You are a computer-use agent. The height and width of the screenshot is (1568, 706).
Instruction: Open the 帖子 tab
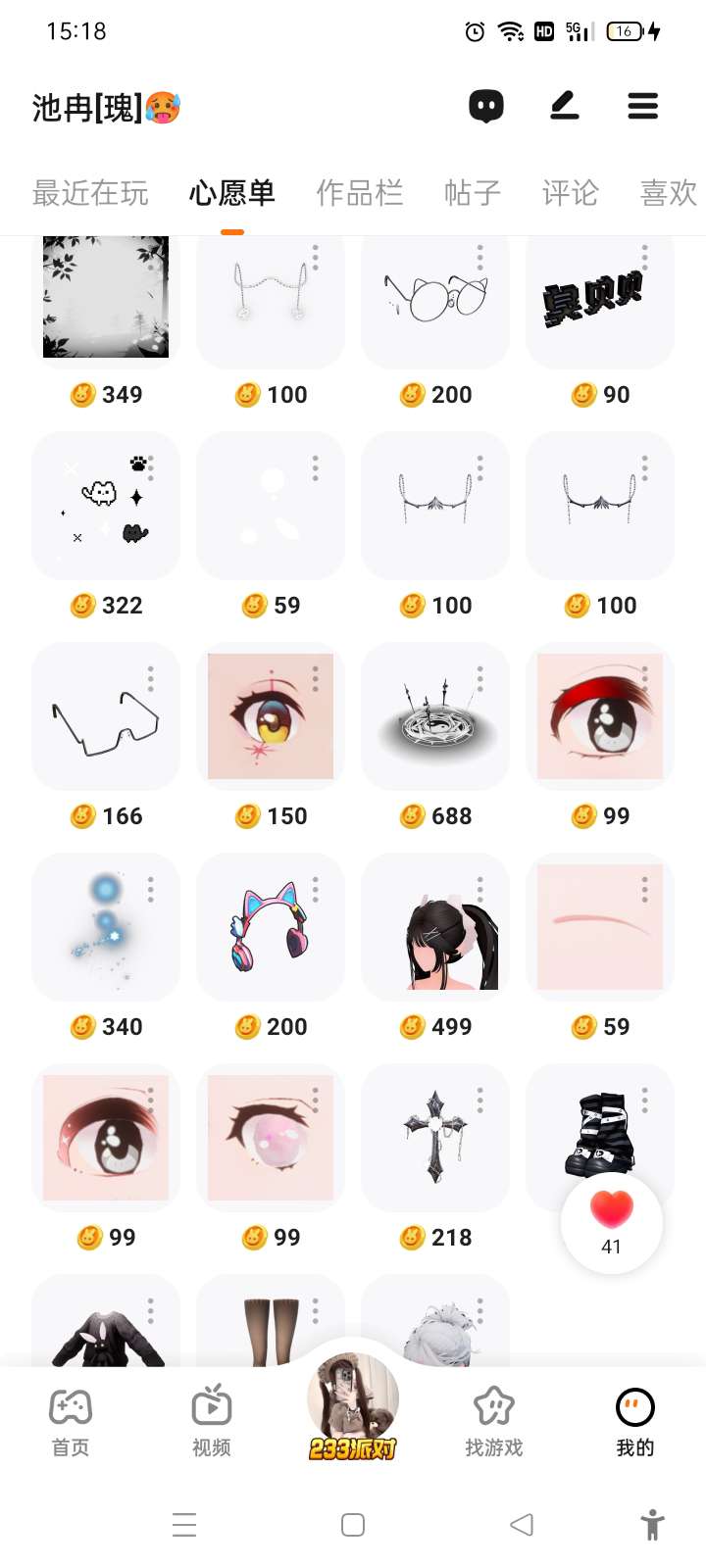472,193
